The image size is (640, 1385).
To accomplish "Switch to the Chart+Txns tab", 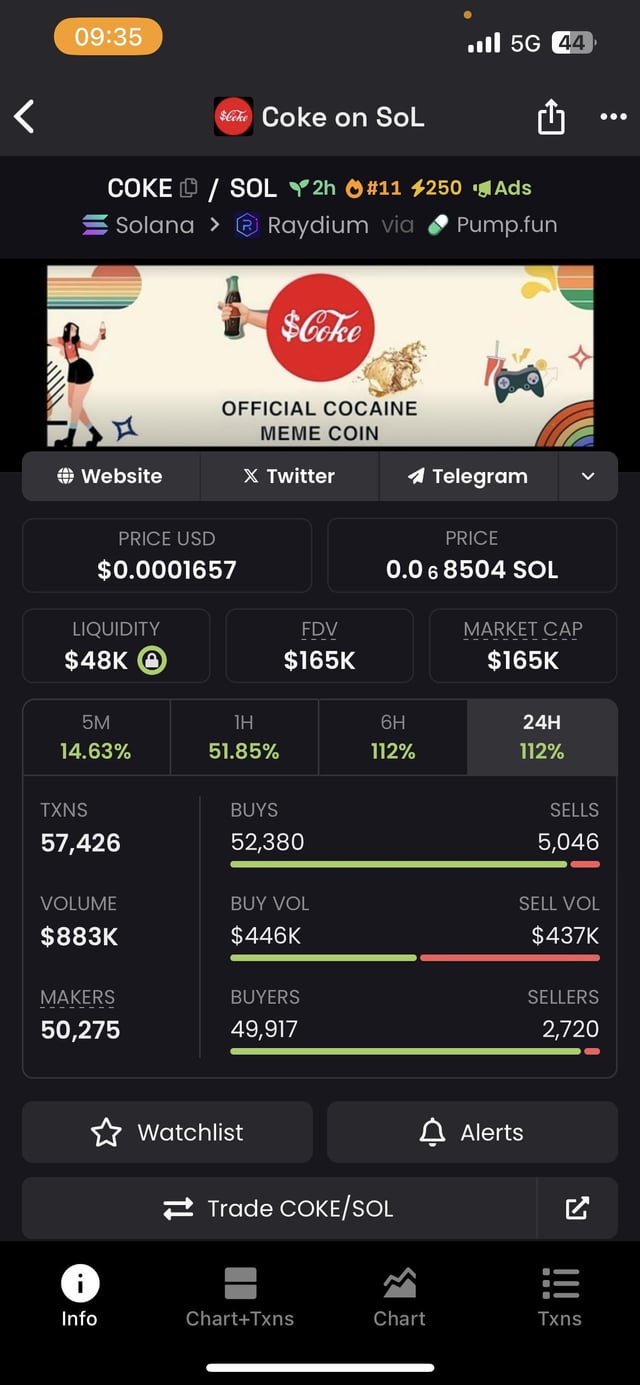I will point(240,1296).
